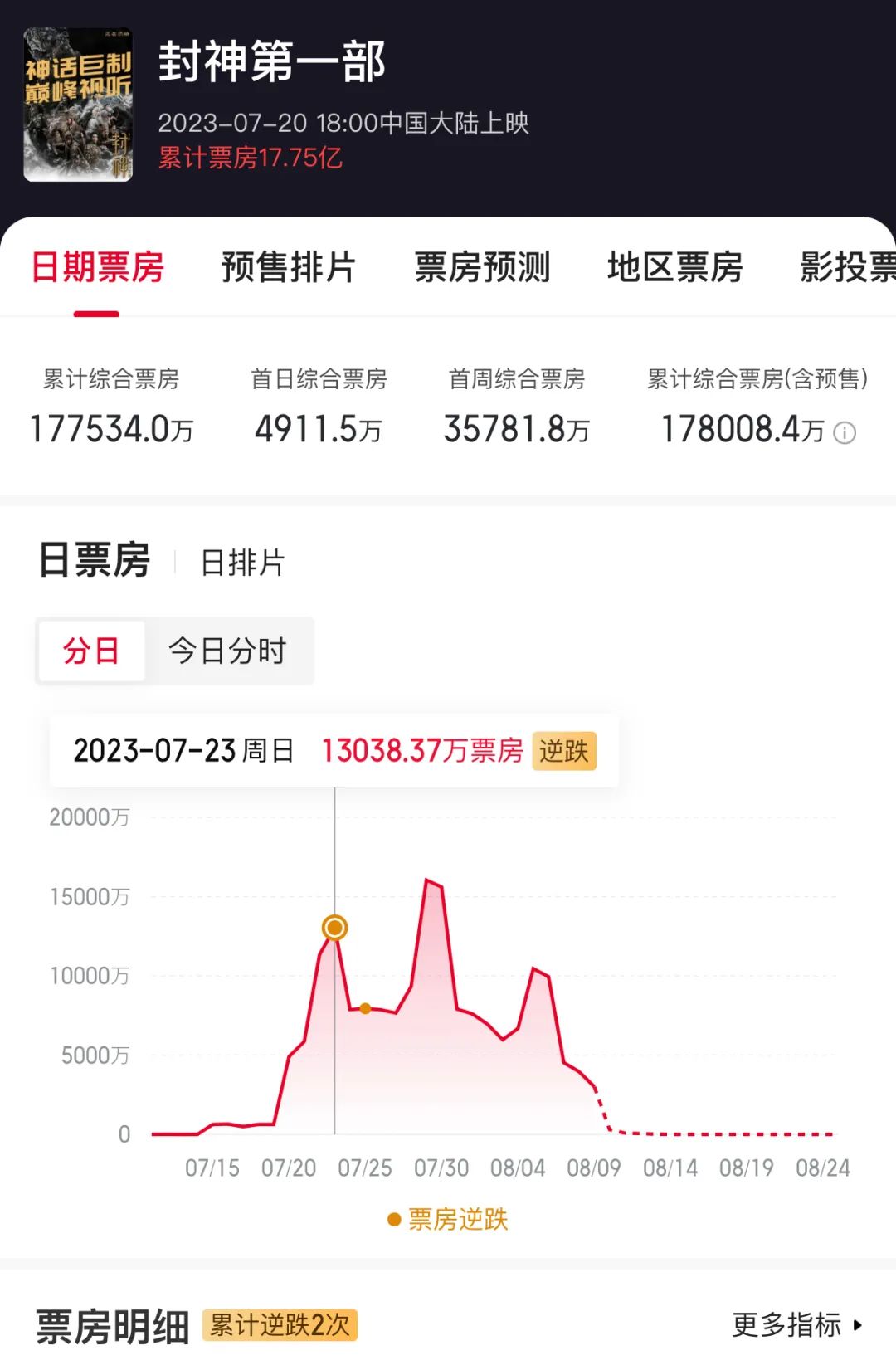Select the small orange dot near 07/25
The image size is (896, 1365).
coord(363,1008)
